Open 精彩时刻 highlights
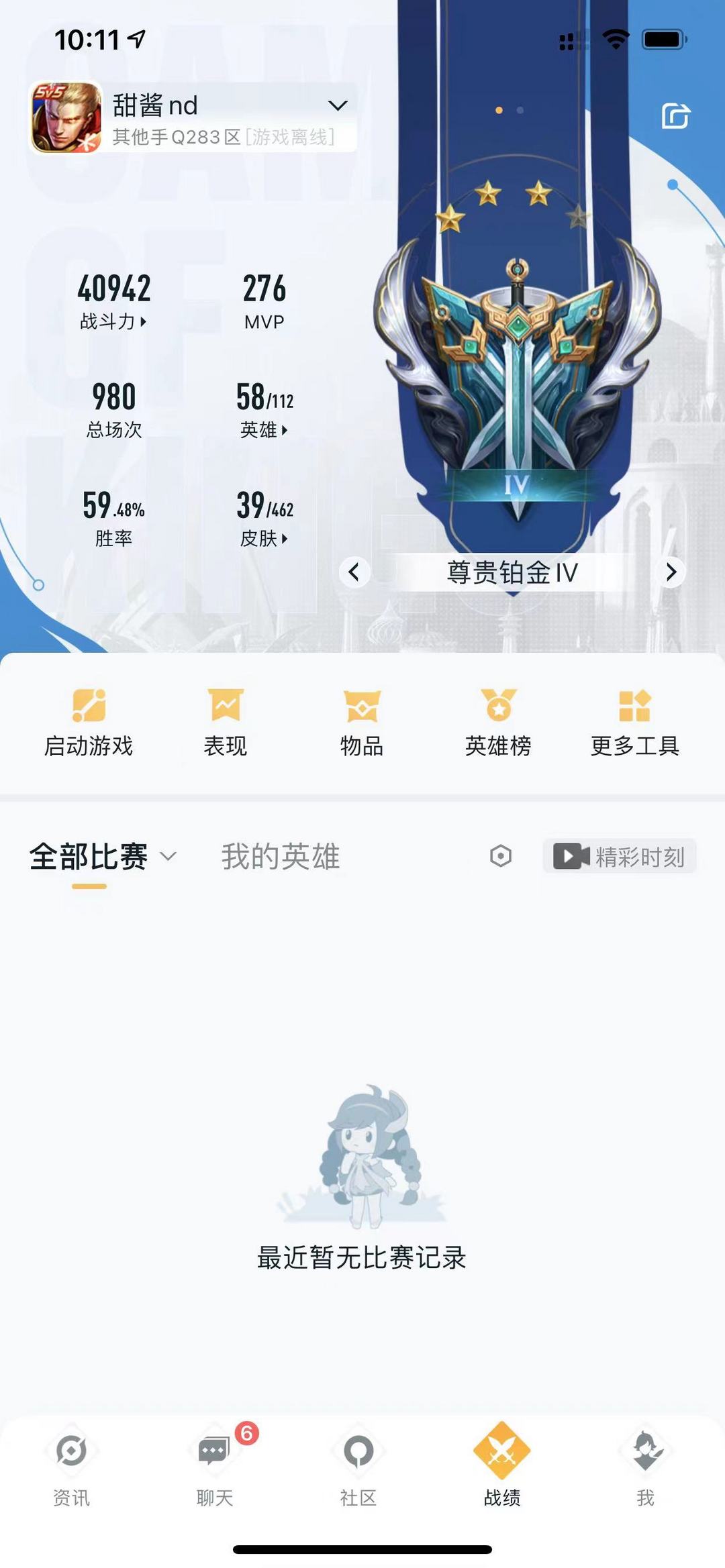 619,856
